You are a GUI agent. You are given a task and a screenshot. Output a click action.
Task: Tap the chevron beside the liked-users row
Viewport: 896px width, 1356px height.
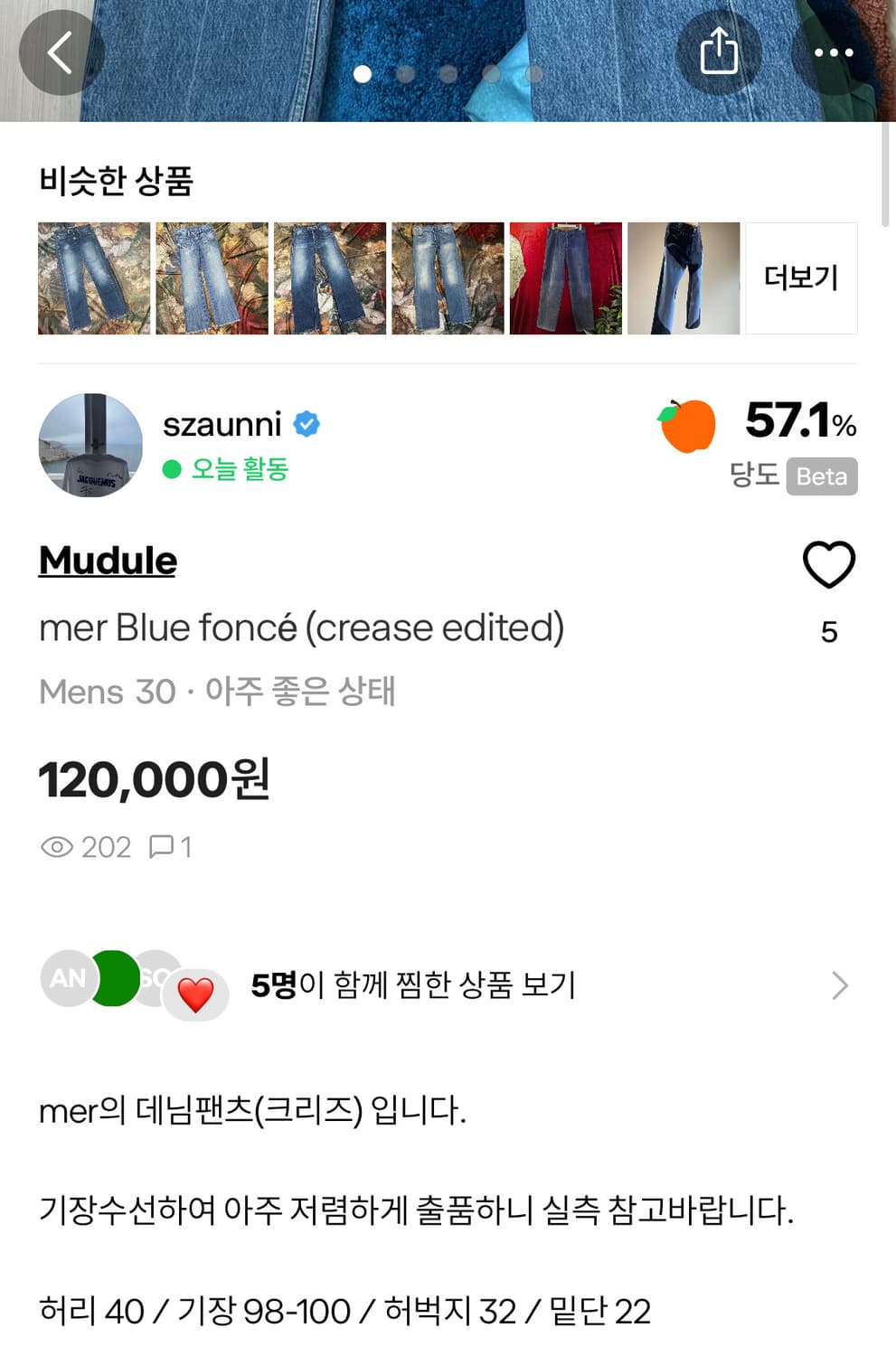coord(840,985)
